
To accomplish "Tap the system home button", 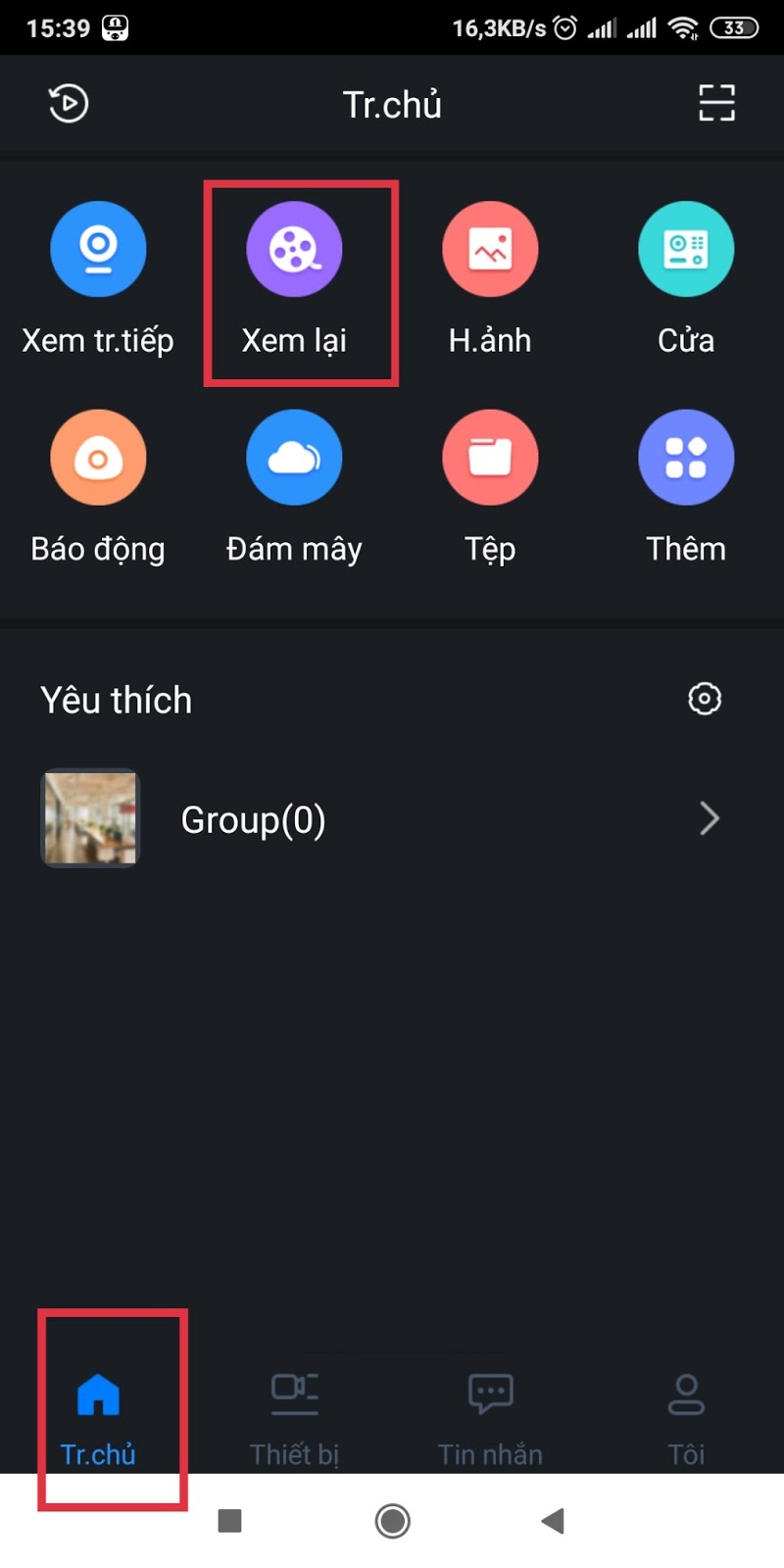I will click(392, 1521).
